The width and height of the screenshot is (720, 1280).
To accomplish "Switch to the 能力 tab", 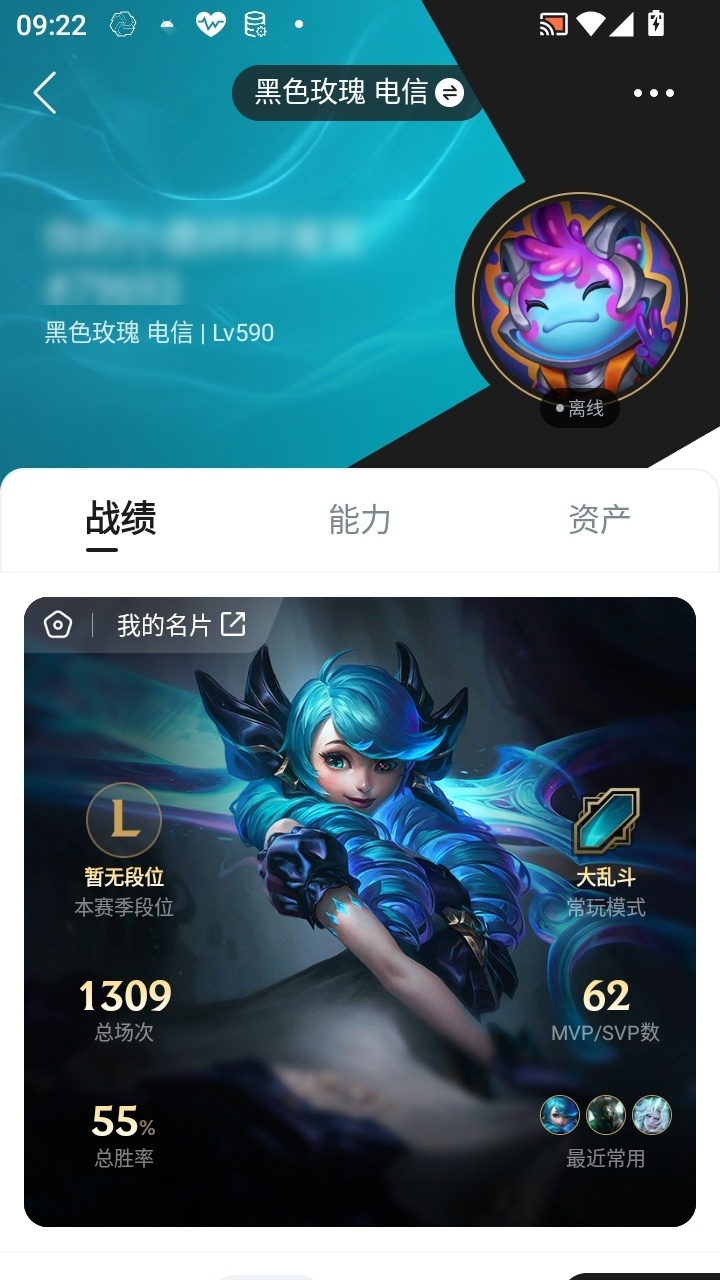I will pyautogui.click(x=360, y=519).
